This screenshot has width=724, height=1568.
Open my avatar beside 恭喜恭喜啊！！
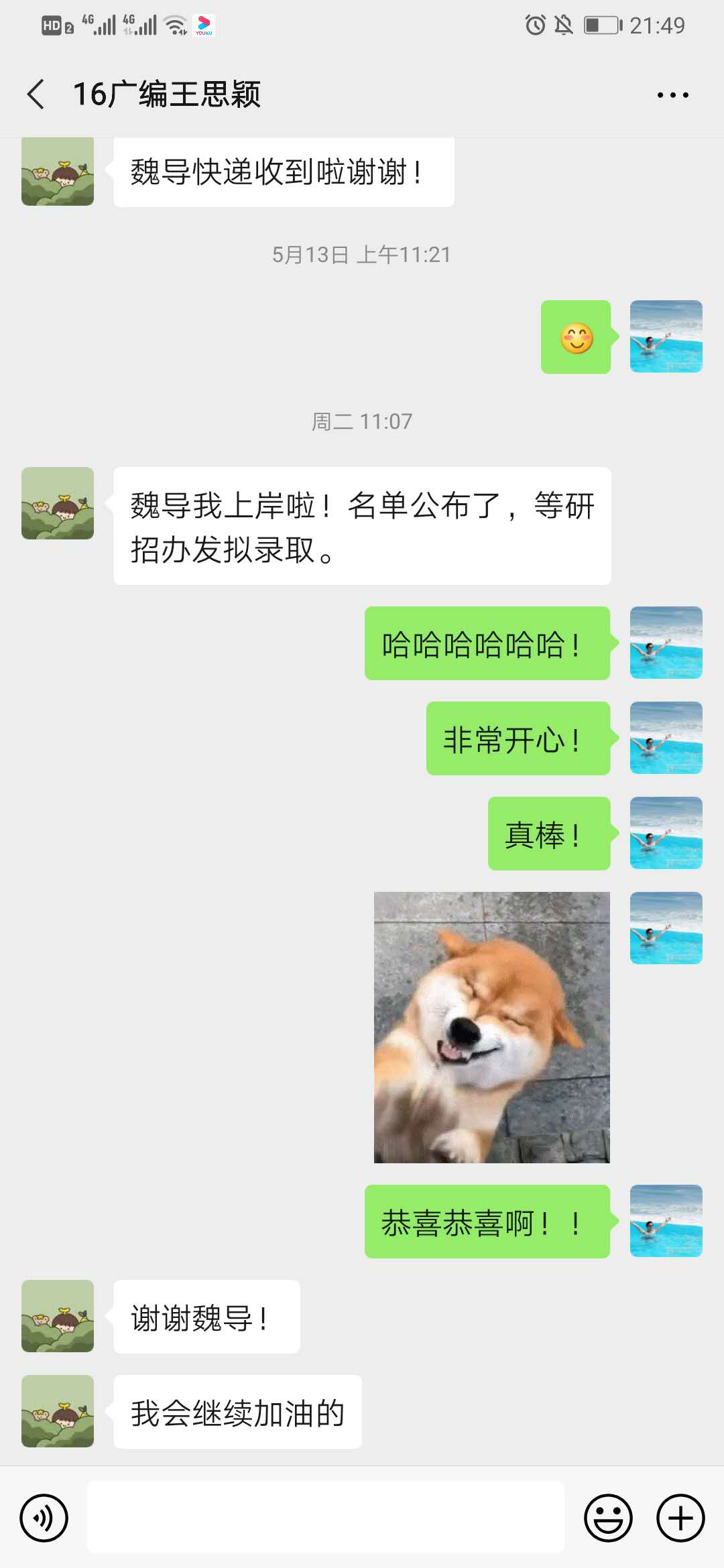click(x=666, y=1221)
